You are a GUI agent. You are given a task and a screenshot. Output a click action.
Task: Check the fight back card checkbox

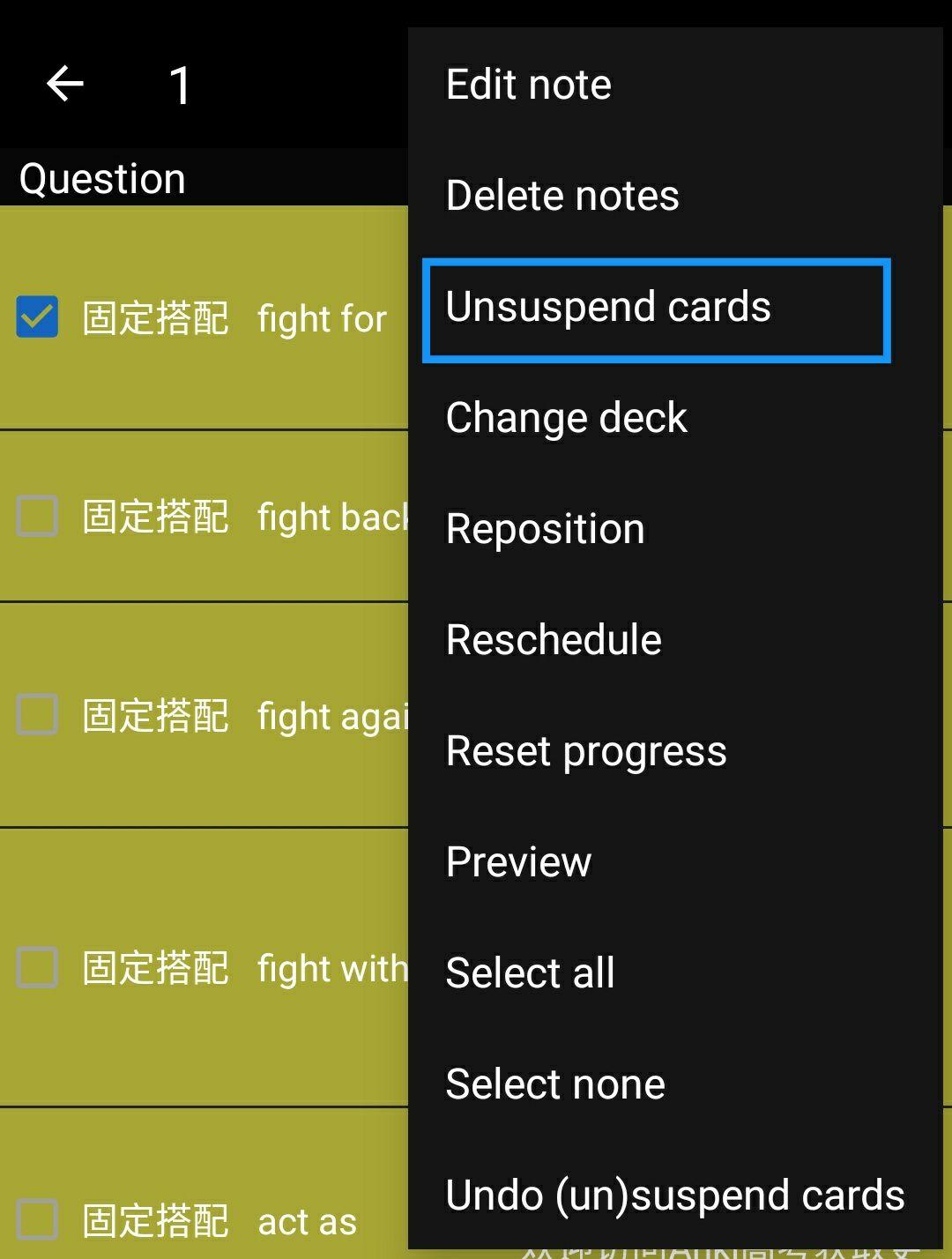pos(37,516)
